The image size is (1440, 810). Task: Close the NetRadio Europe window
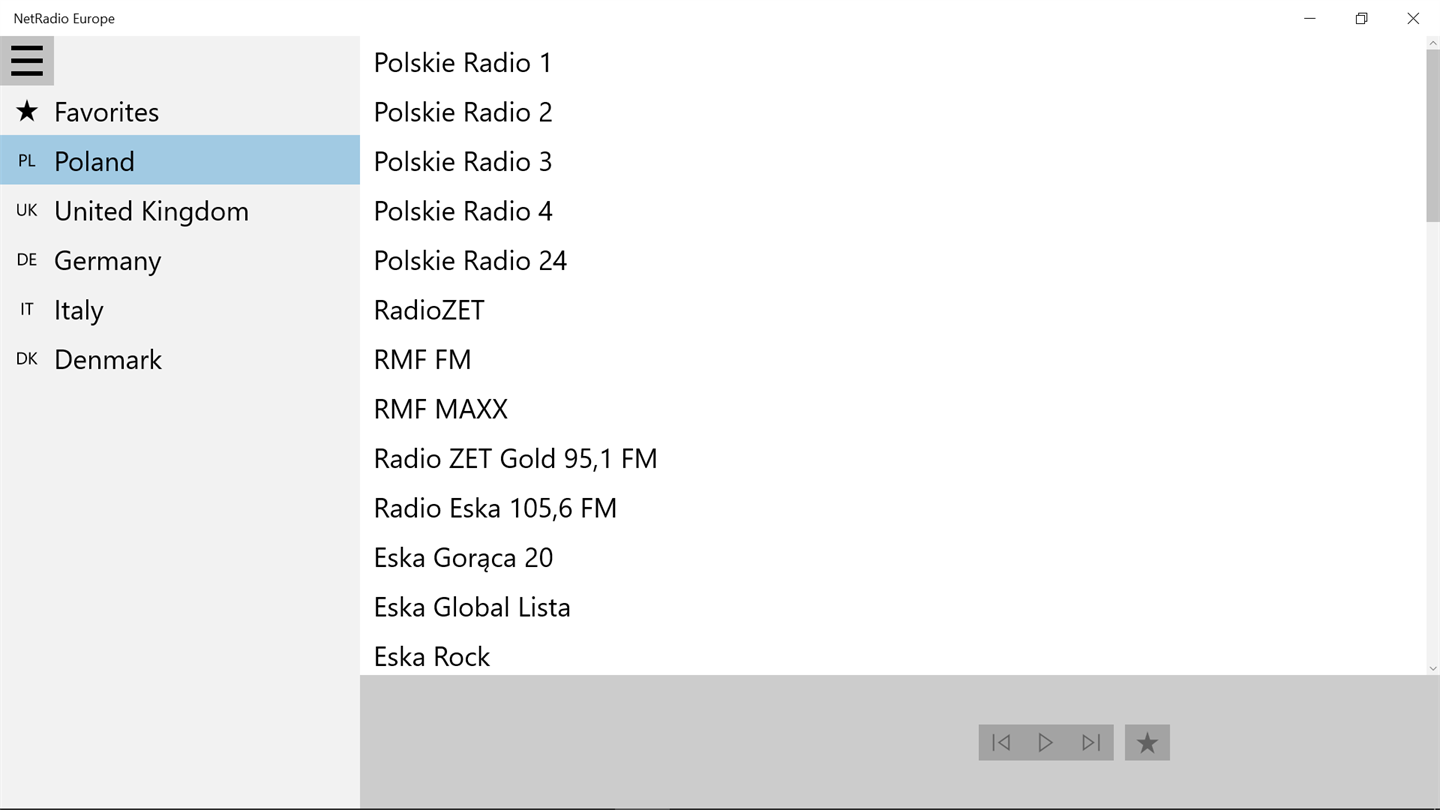[x=1413, y=18]
